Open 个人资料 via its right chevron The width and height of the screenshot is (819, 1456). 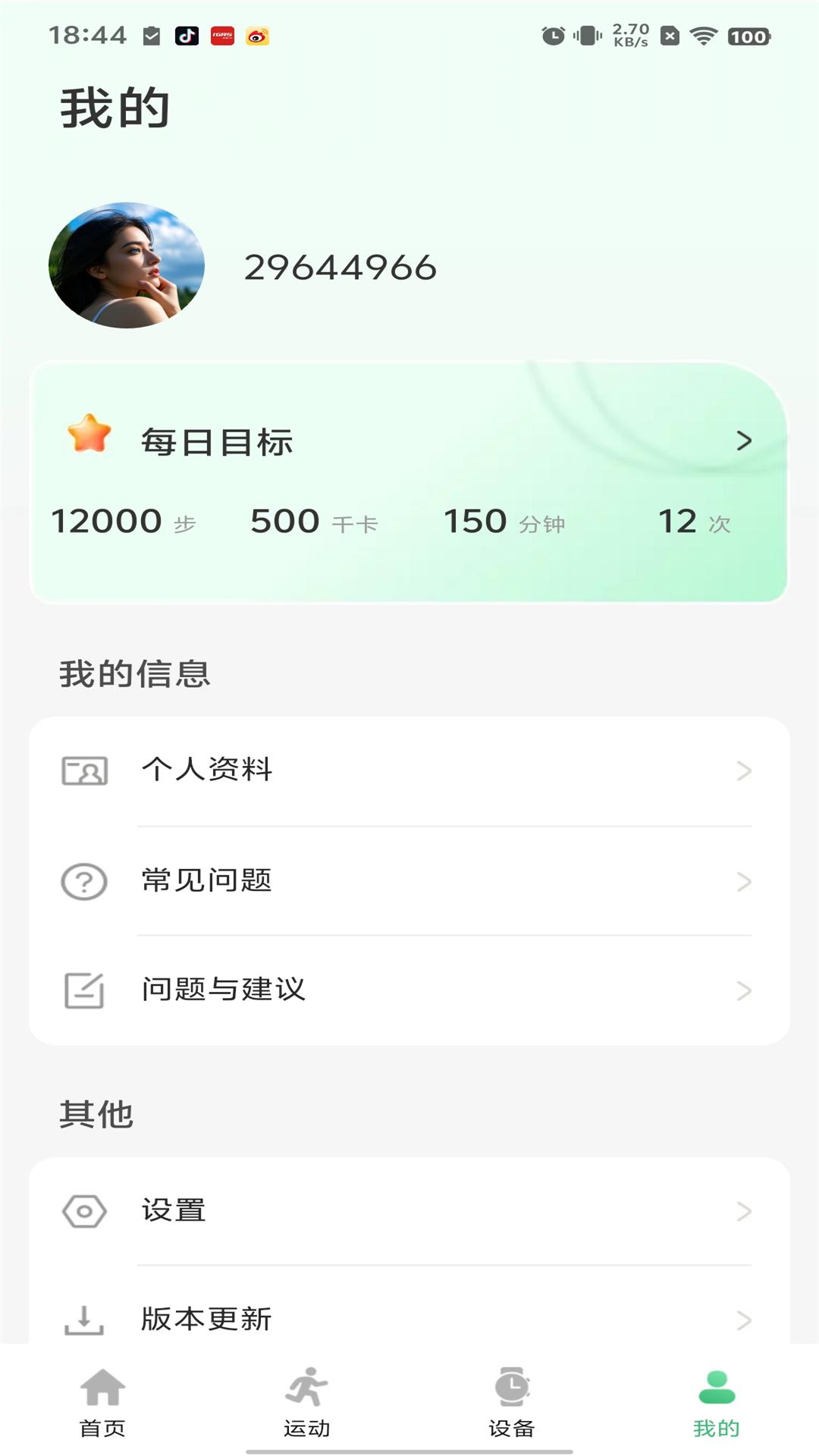[742, 770]
